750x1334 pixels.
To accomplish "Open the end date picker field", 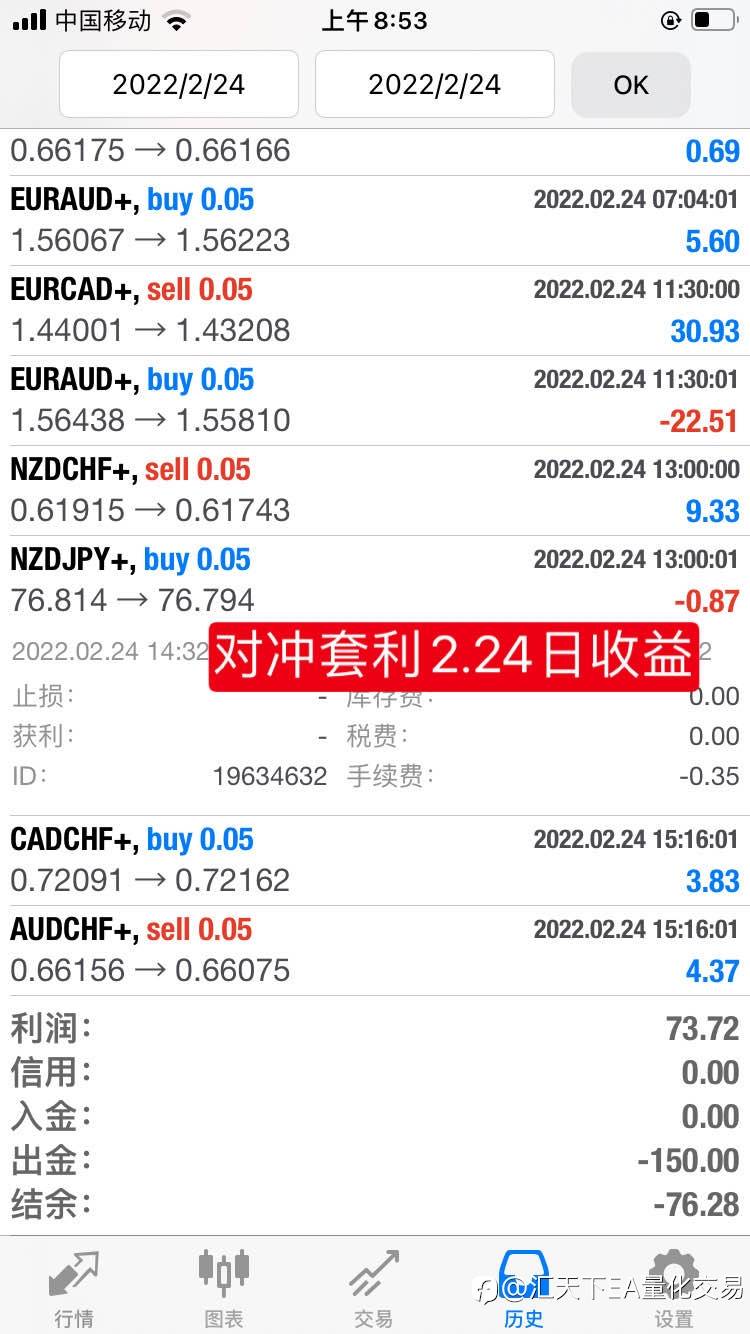I will (435, 84).
